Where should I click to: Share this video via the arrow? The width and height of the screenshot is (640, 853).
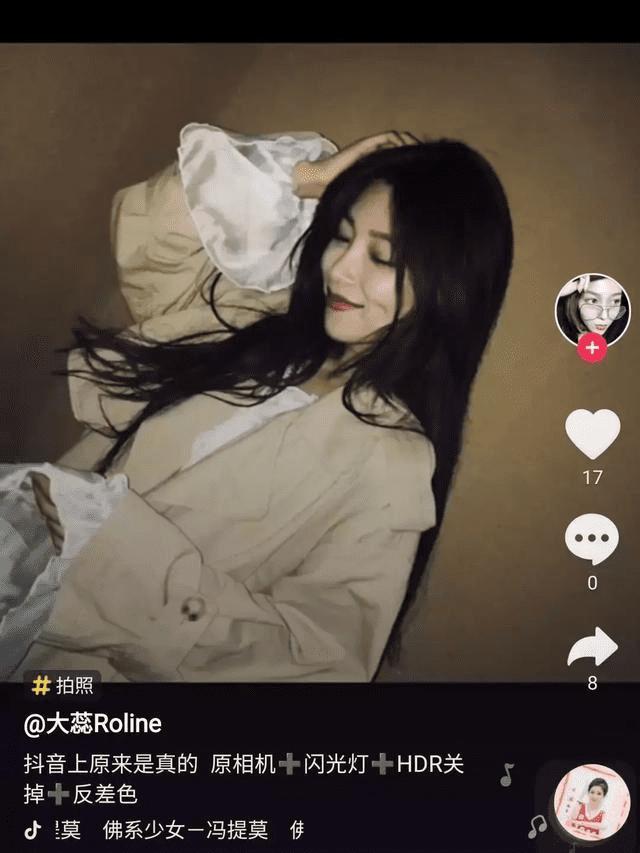(x=592, y=648)
